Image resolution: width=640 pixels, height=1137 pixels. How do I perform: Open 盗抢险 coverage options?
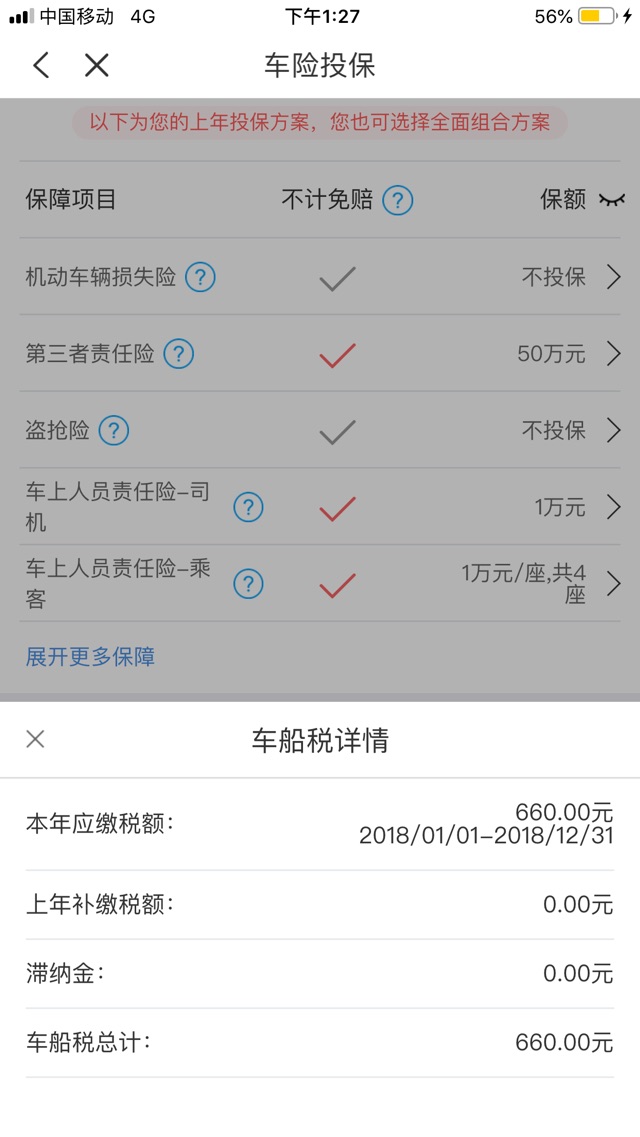coord(571,431)
